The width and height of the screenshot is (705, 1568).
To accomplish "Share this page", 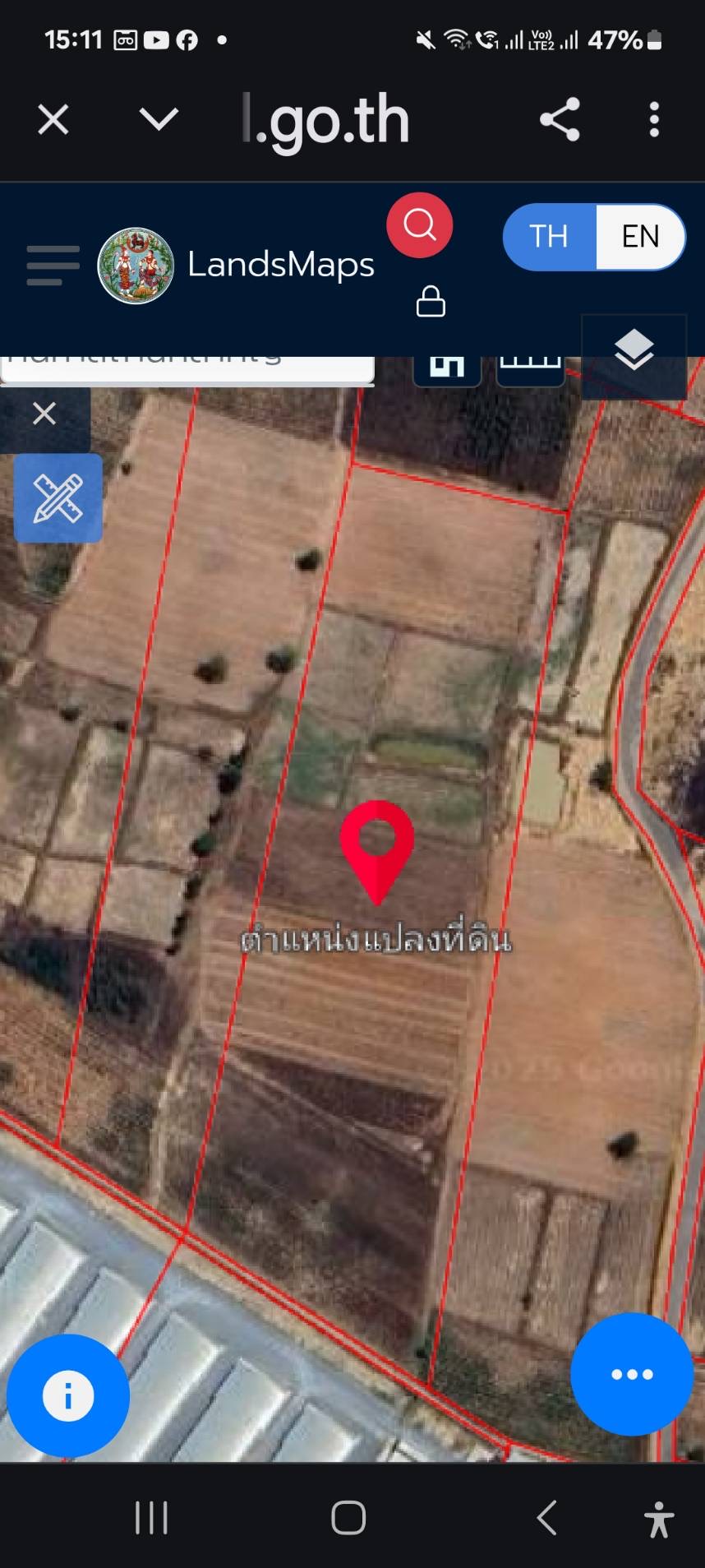I will [560, 120].
